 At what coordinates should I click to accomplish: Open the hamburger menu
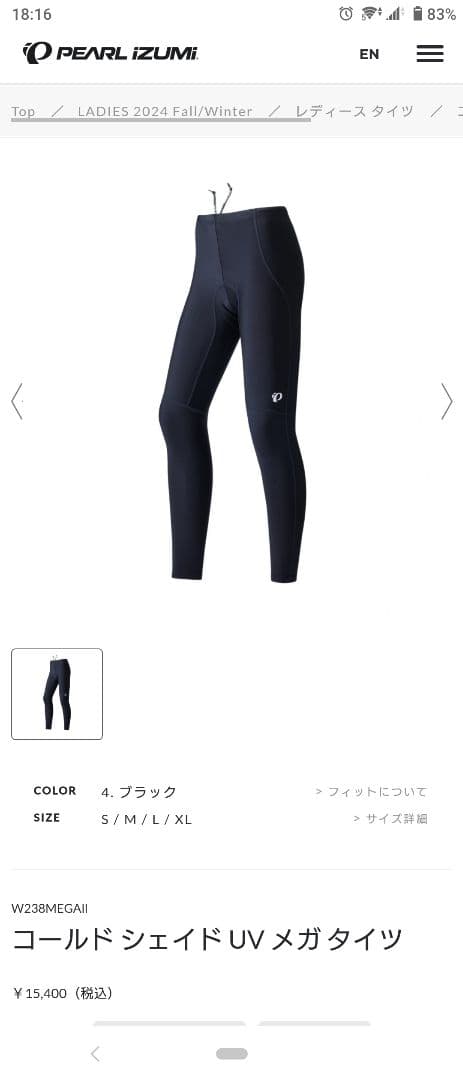(430, 54)
